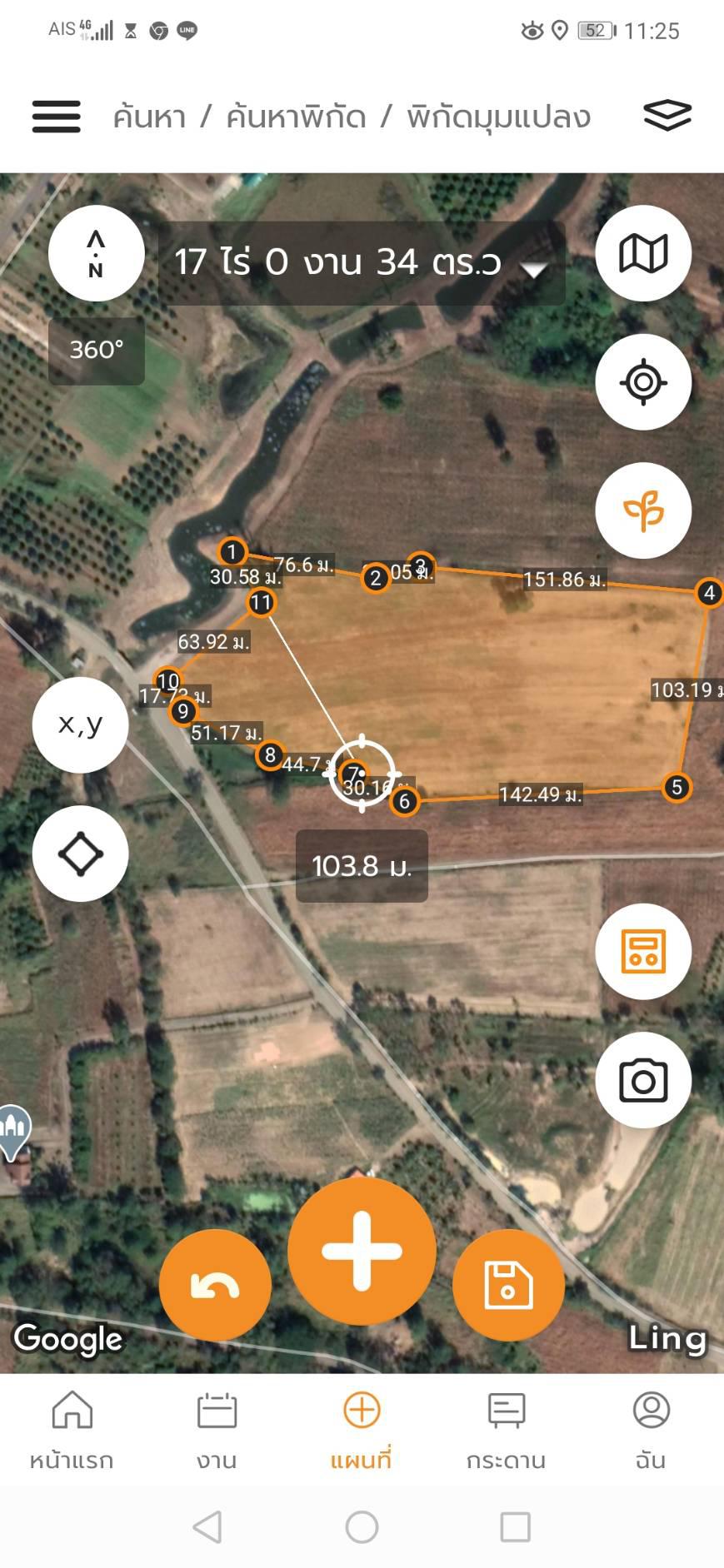724x1568 pixels.
Task: Open the x,y coordinate entry button
Action: [x=80, y=724]
